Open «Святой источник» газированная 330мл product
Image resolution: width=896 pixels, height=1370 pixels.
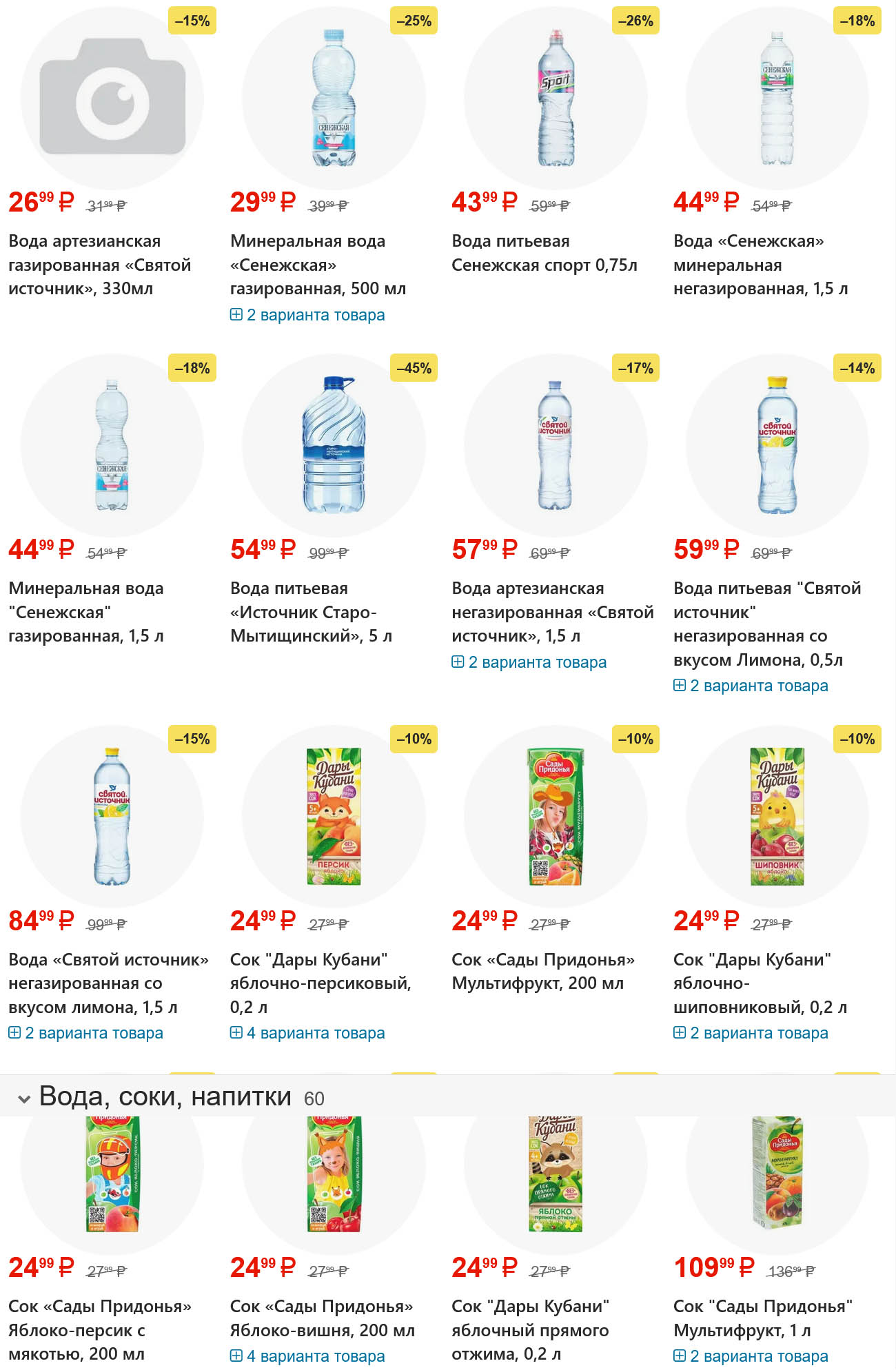[99, 265]
